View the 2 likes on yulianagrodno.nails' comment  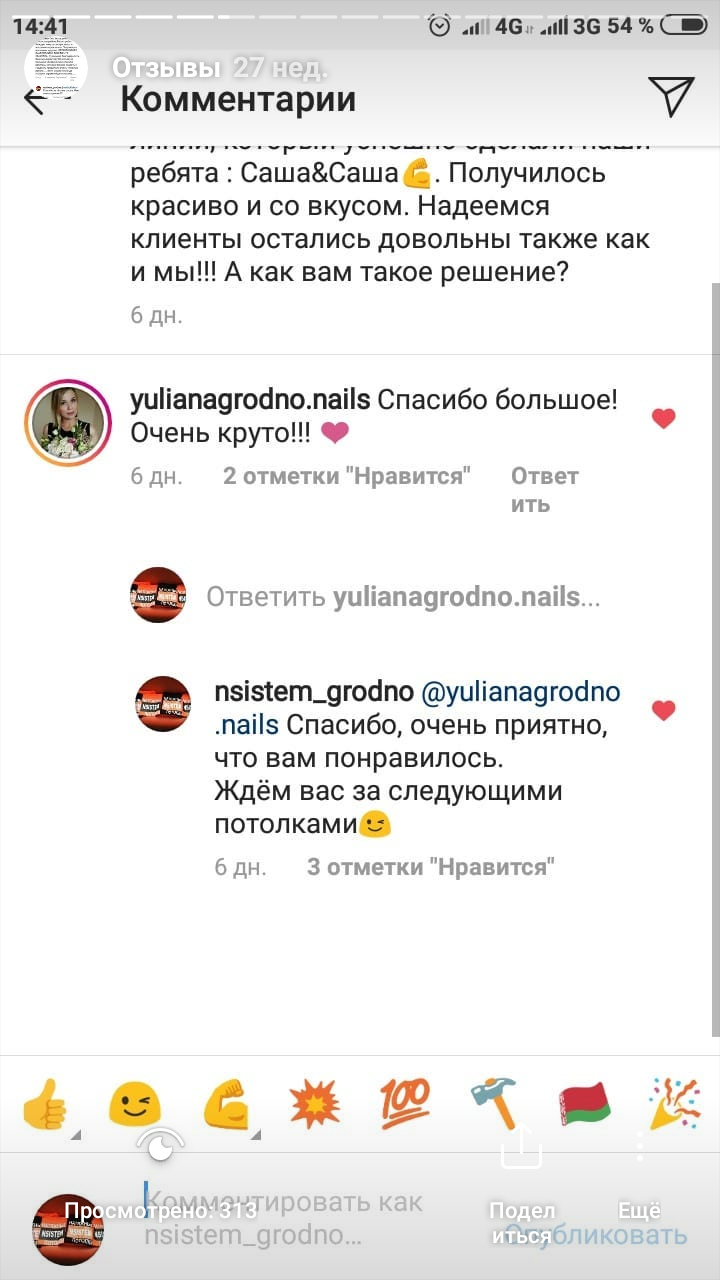346,476
